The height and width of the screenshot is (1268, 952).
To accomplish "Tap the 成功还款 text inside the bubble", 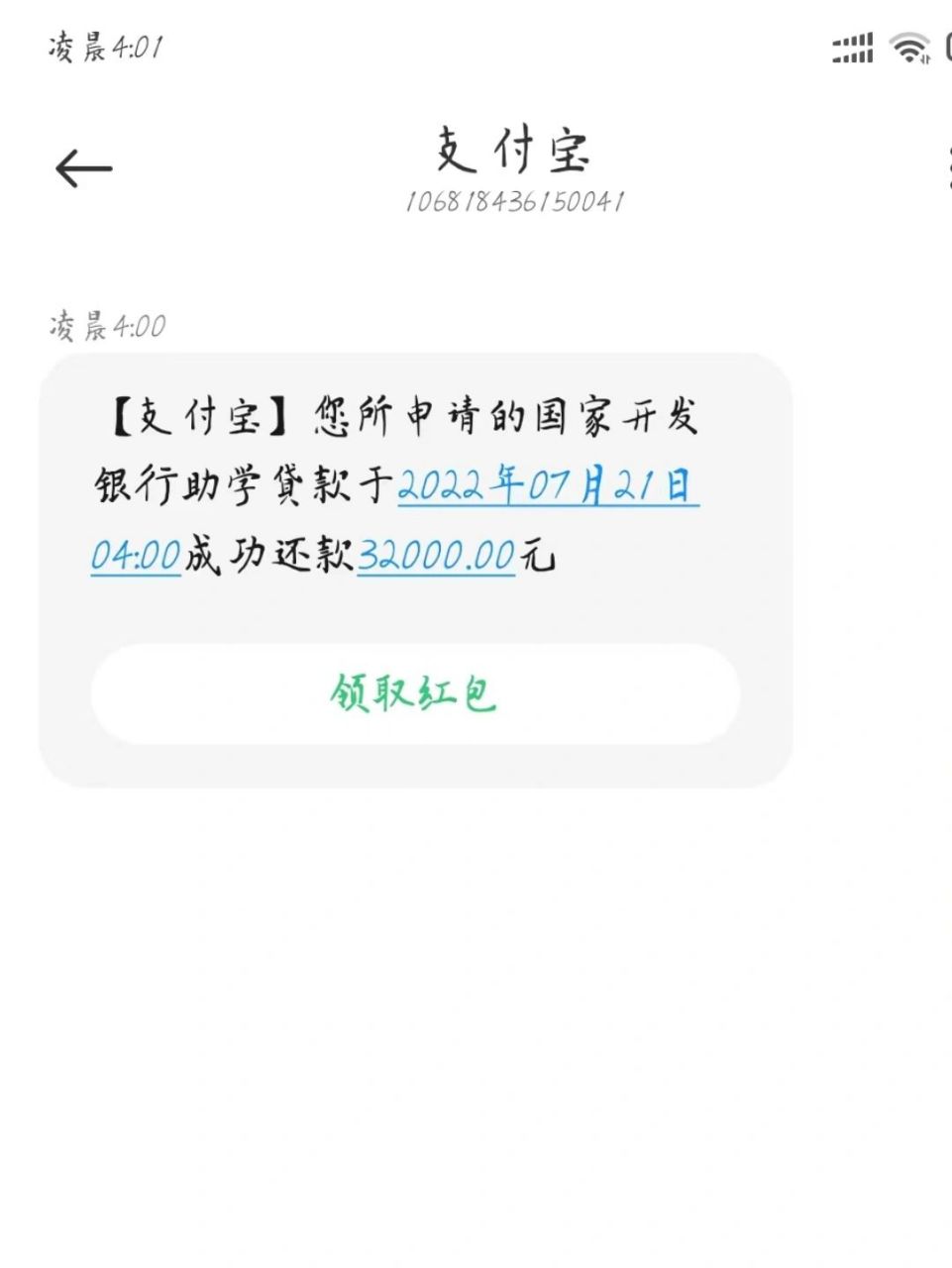I will [x=265, y=557].
